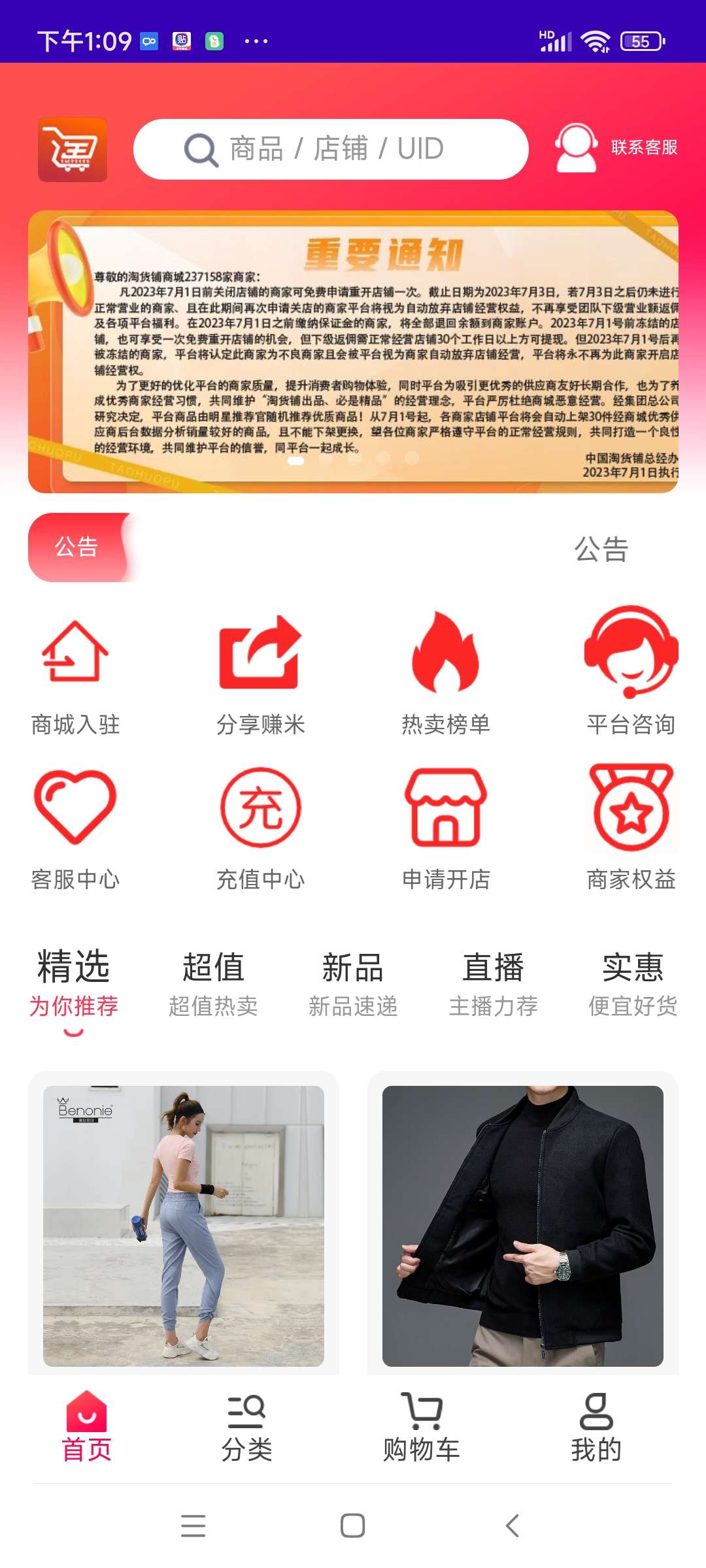This screenshot has width=706, height=1568.
Task: Go to the 分类 tab
Action: (x=246, y=1428)
